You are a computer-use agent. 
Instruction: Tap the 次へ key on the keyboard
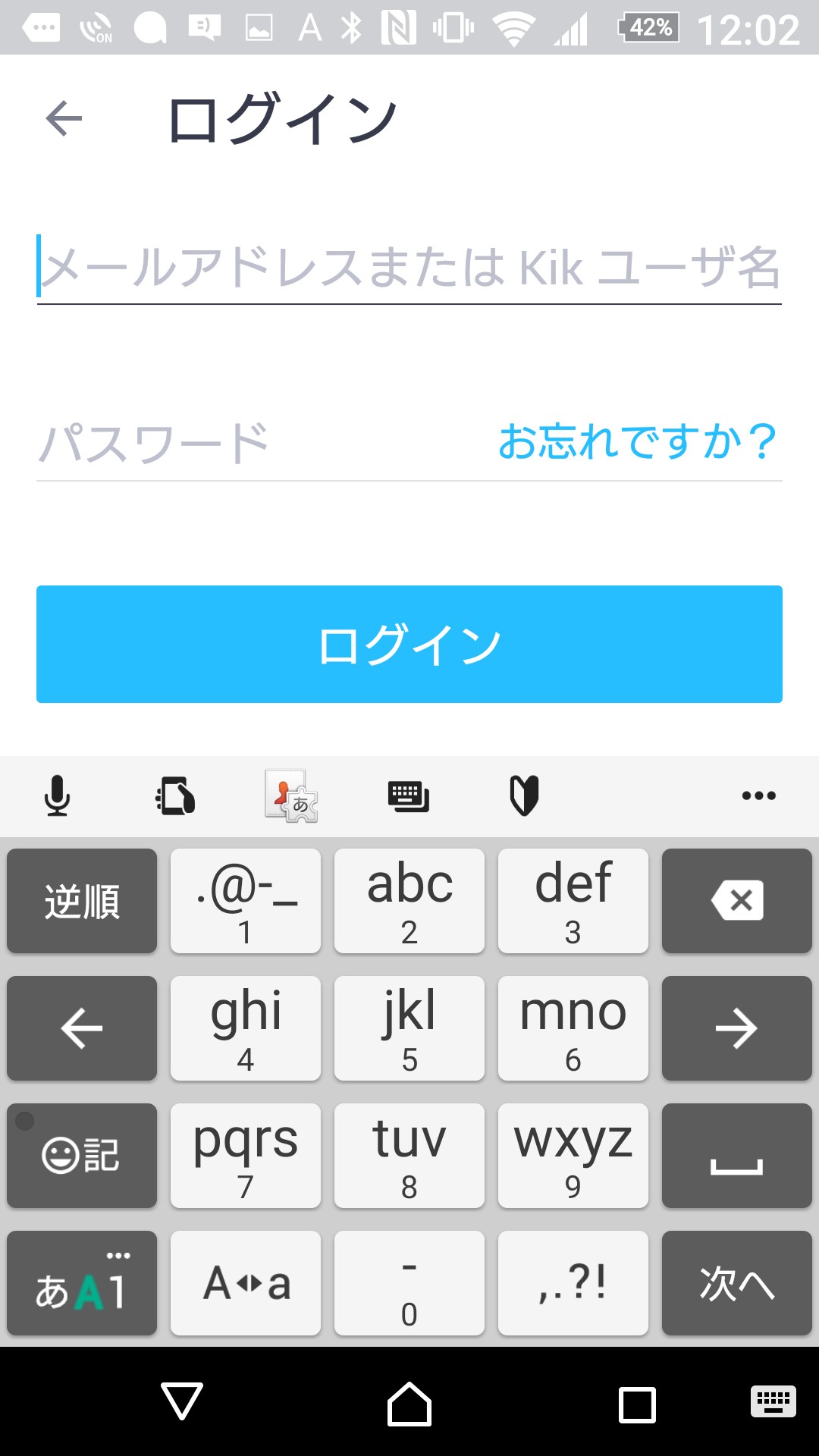coord(736,1283)
